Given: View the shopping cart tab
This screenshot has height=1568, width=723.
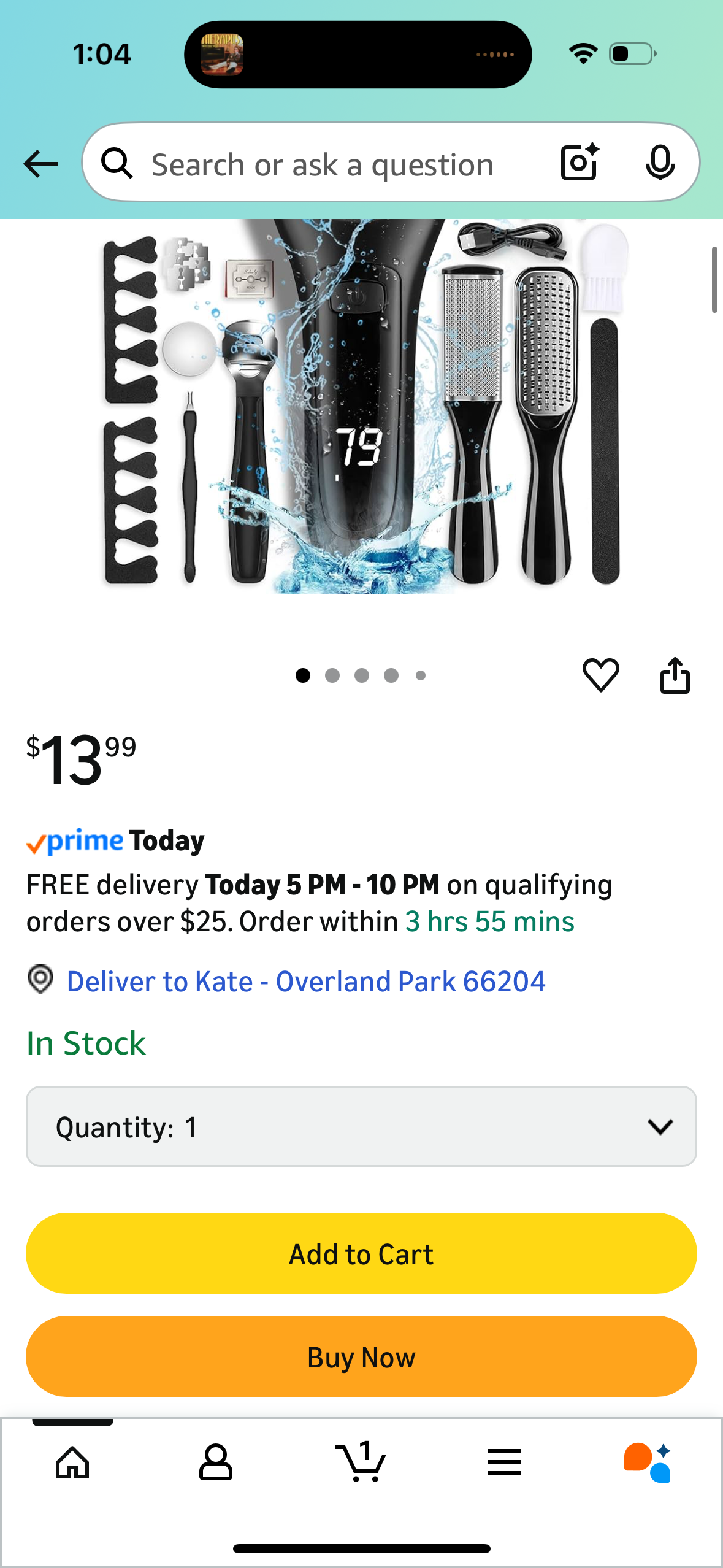Looking at the screenshot, I should pyautogui.click(x=361, y=1462).
